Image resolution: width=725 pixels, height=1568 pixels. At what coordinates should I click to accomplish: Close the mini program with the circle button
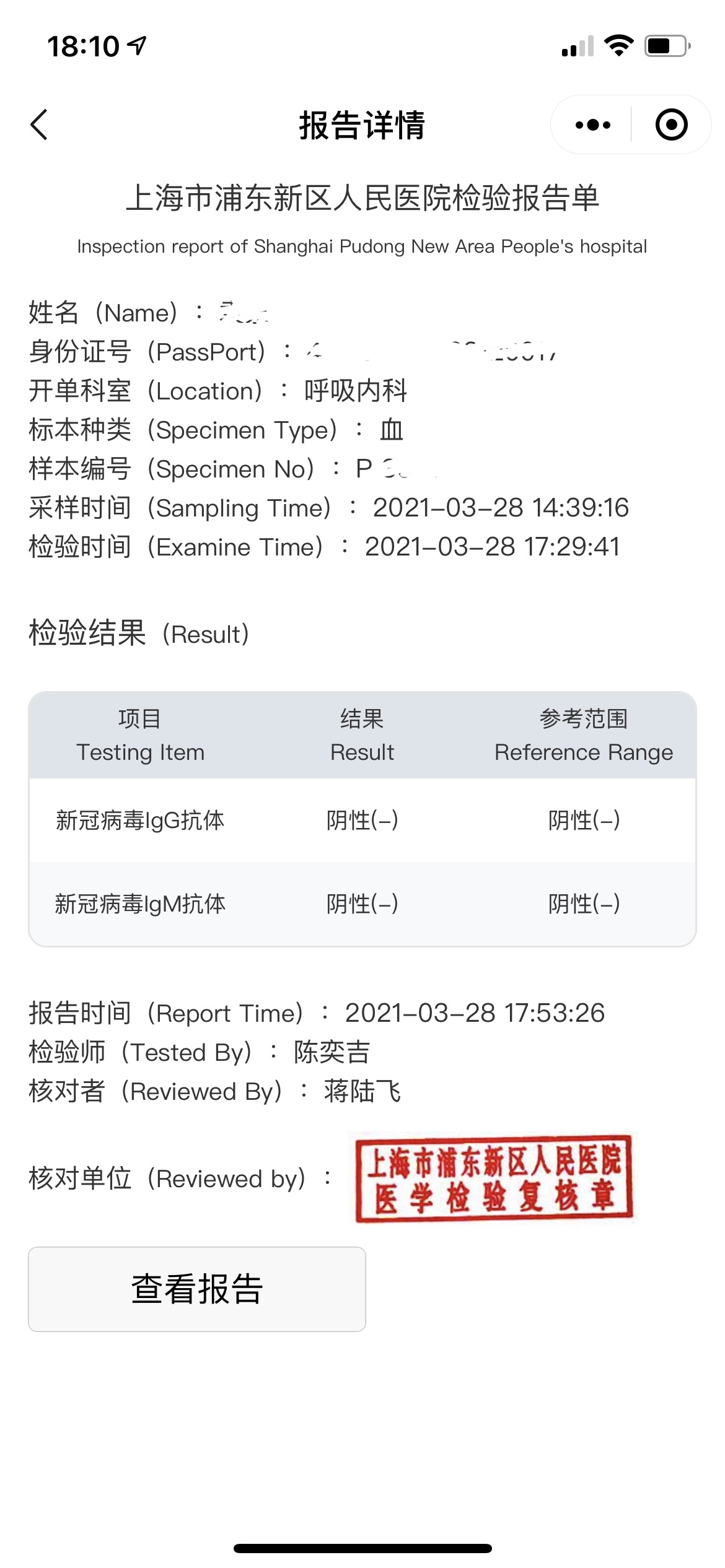(671, 125)
